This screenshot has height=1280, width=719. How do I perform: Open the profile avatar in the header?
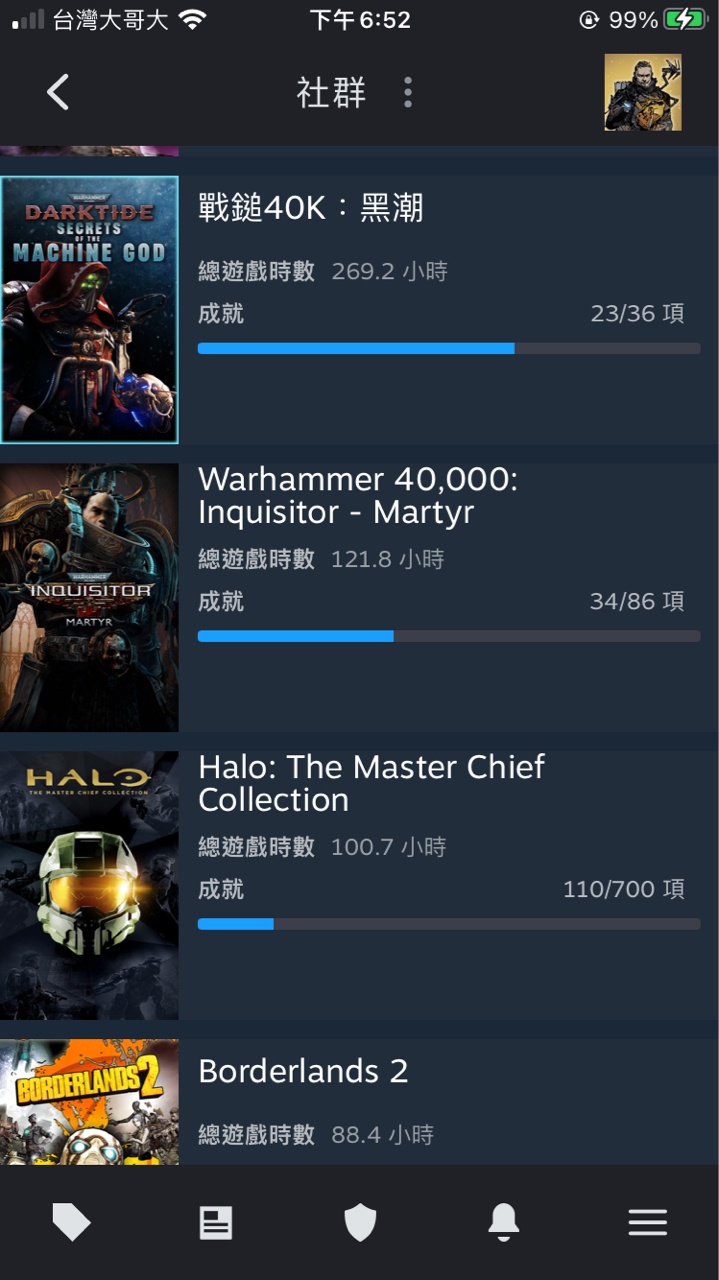pyautogui.click(x=642, y=93)
